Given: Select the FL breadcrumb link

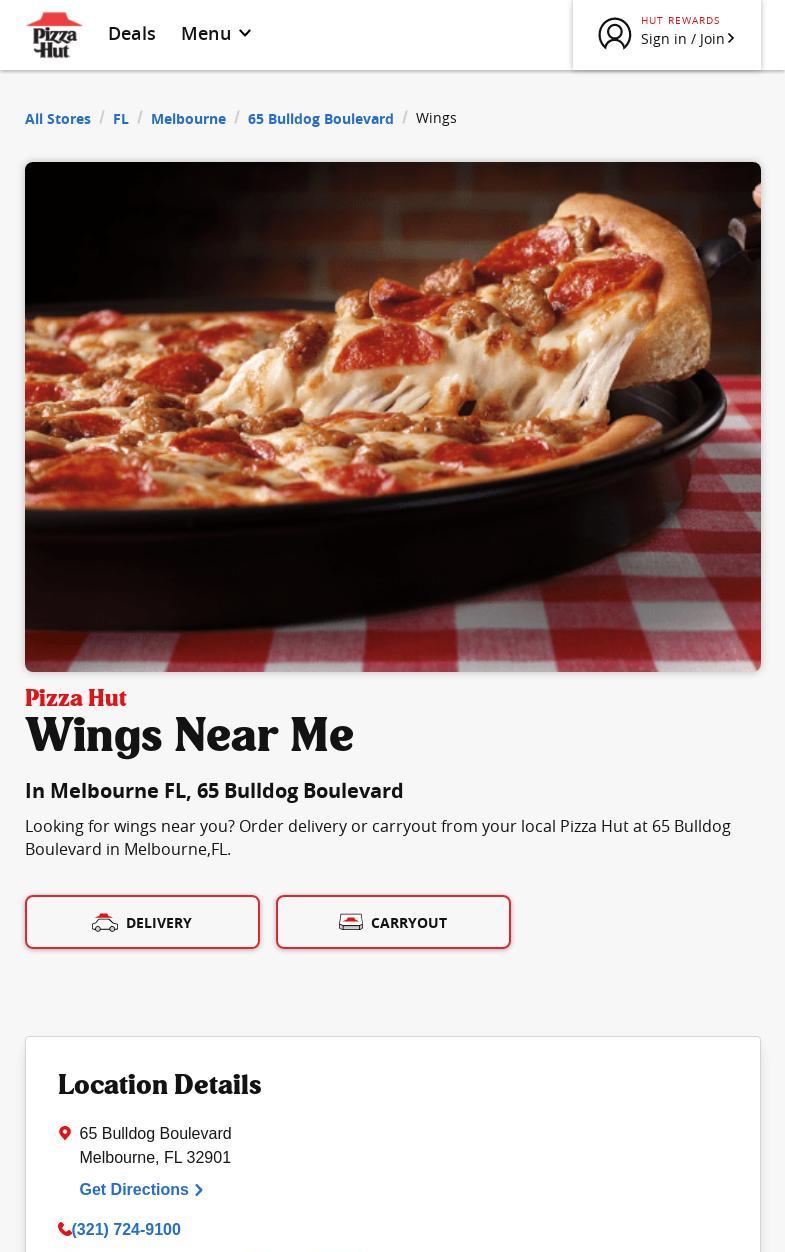Looking at the screenshot, I should click(x=121, y=118).
